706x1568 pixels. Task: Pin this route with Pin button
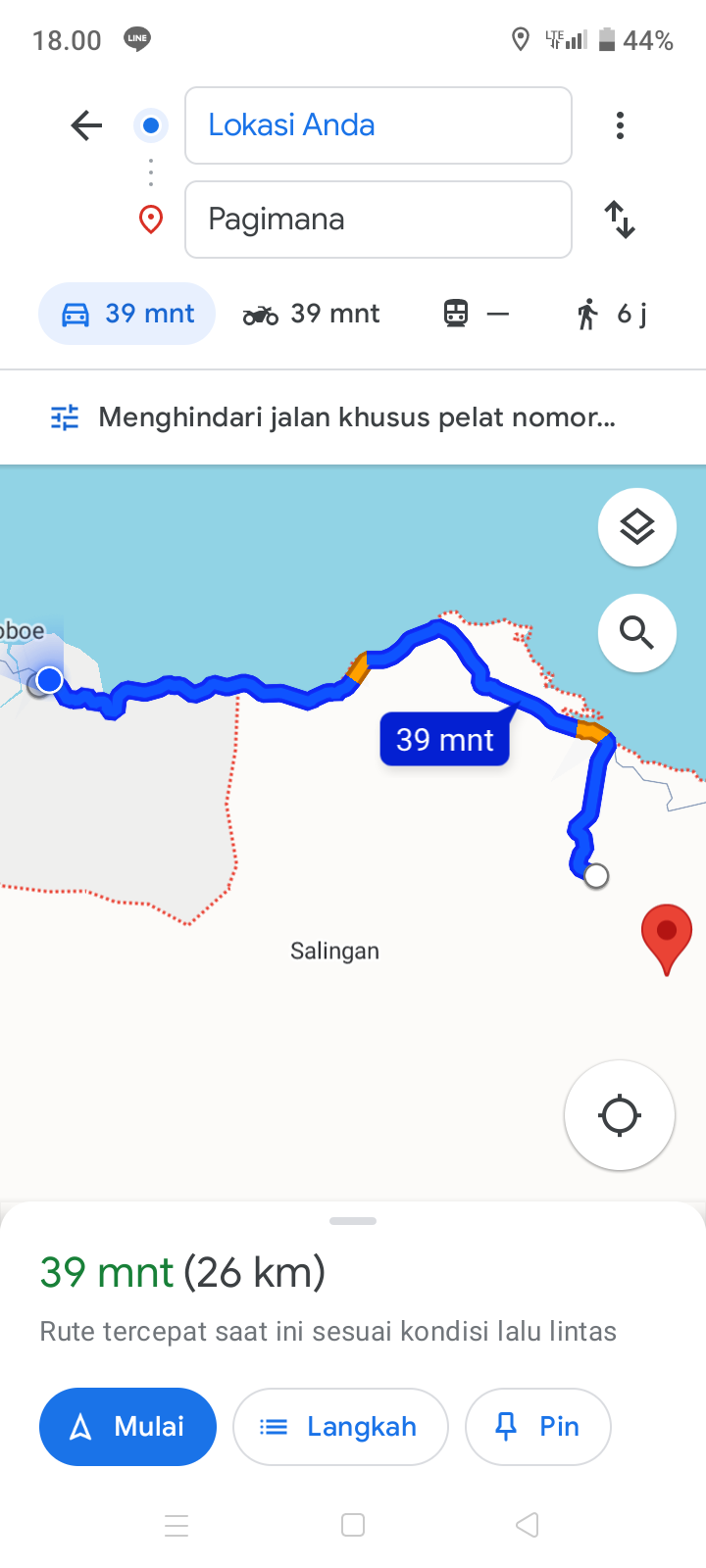538,1427
